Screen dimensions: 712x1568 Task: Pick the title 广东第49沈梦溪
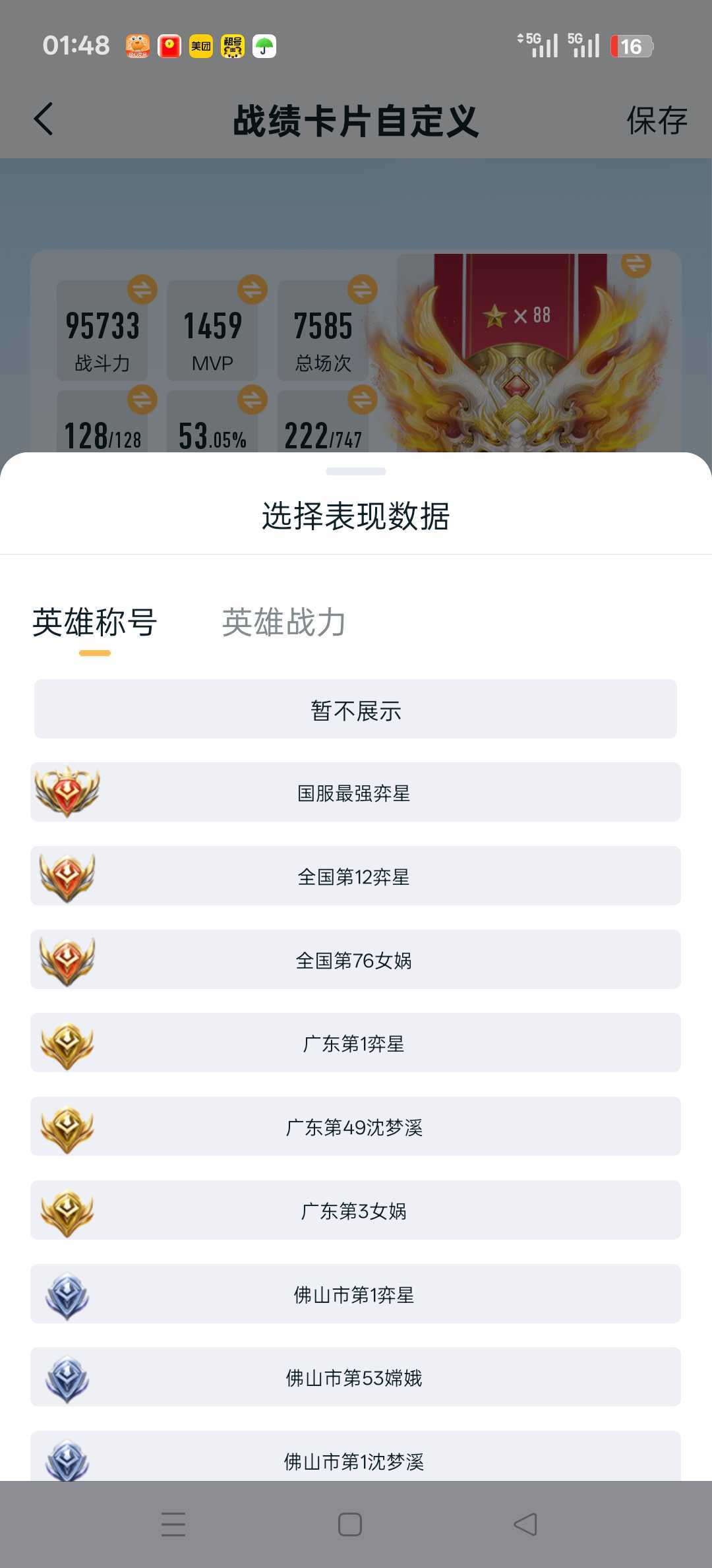point(355,1127)
